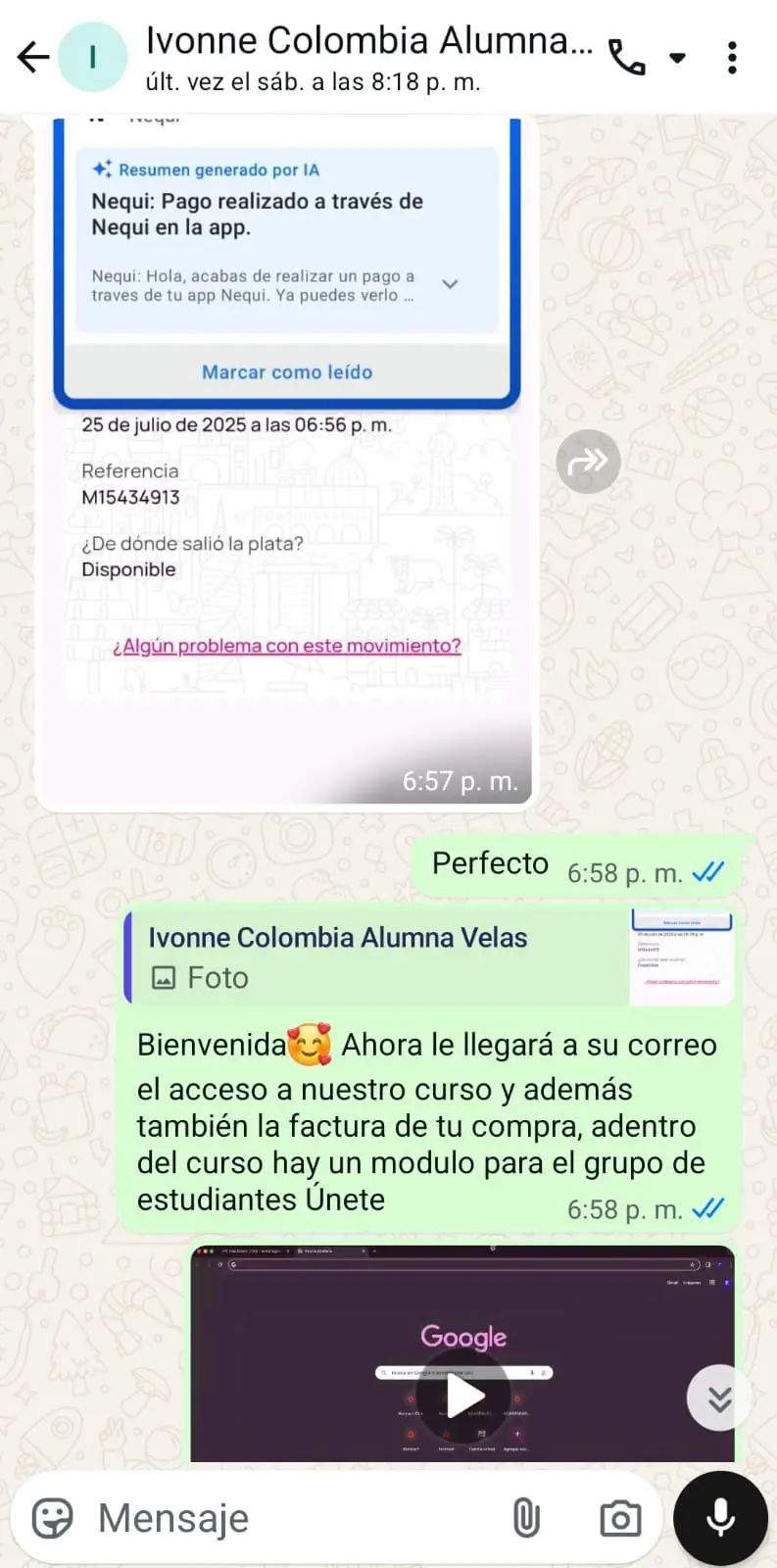Attach a file with the paperclip

(526, 1518)
